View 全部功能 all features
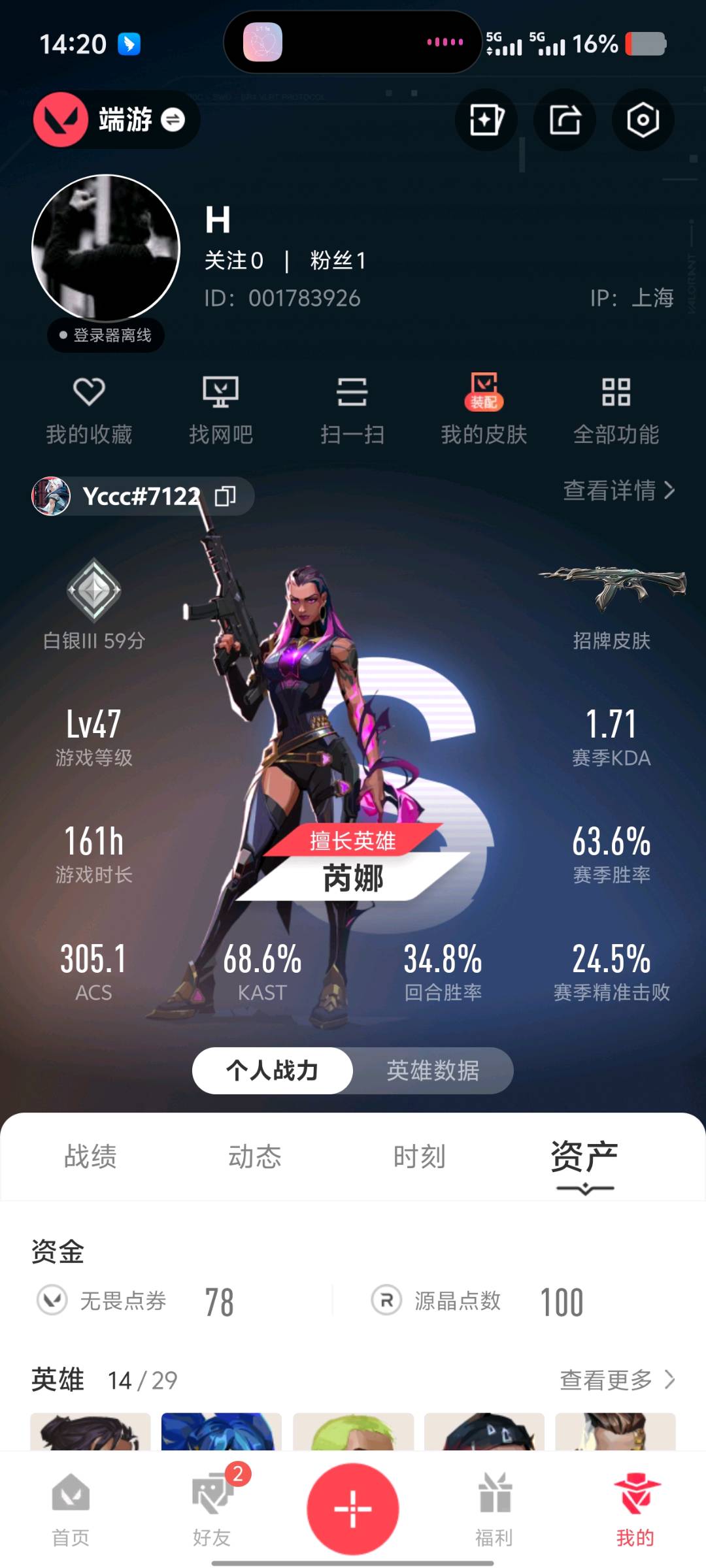 coord(616,408)
